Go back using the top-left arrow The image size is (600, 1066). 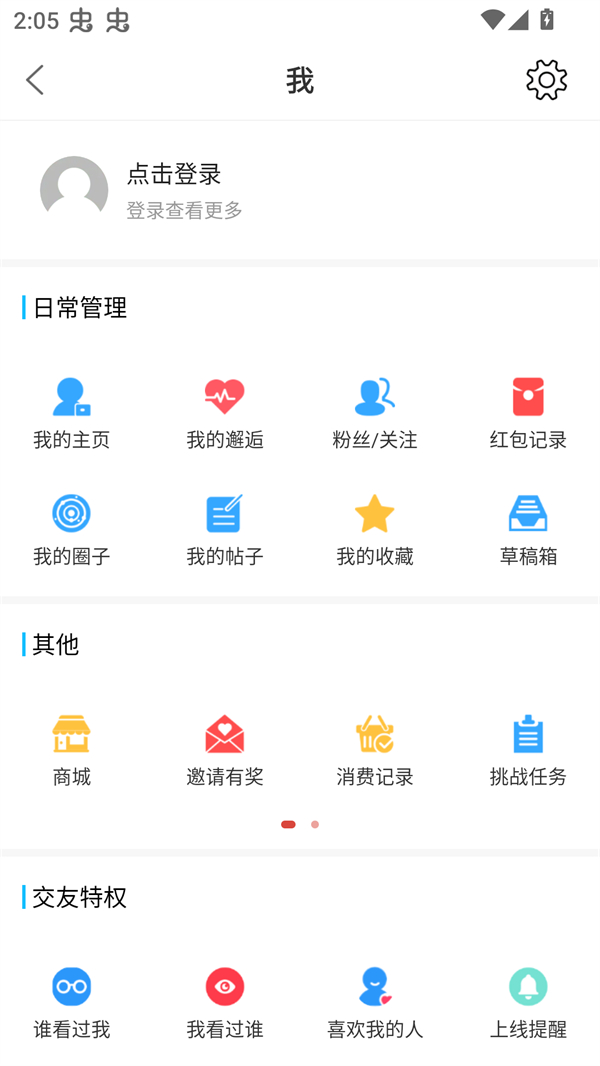pyautogui.click(x=35, y=80)
